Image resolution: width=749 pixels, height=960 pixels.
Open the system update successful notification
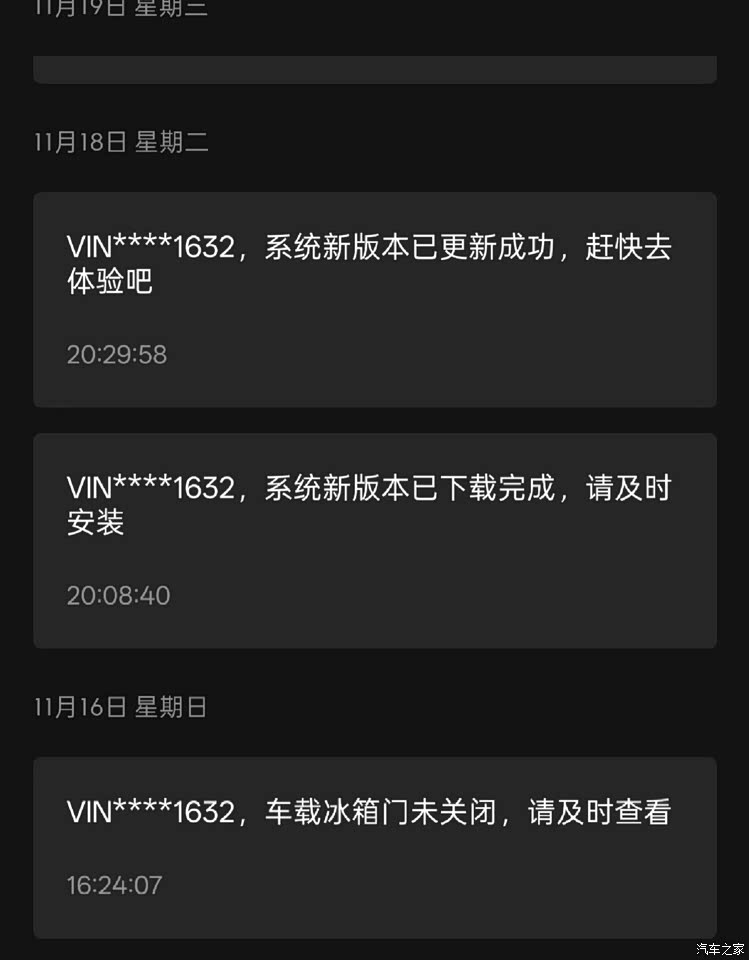(x=374, y=299)
